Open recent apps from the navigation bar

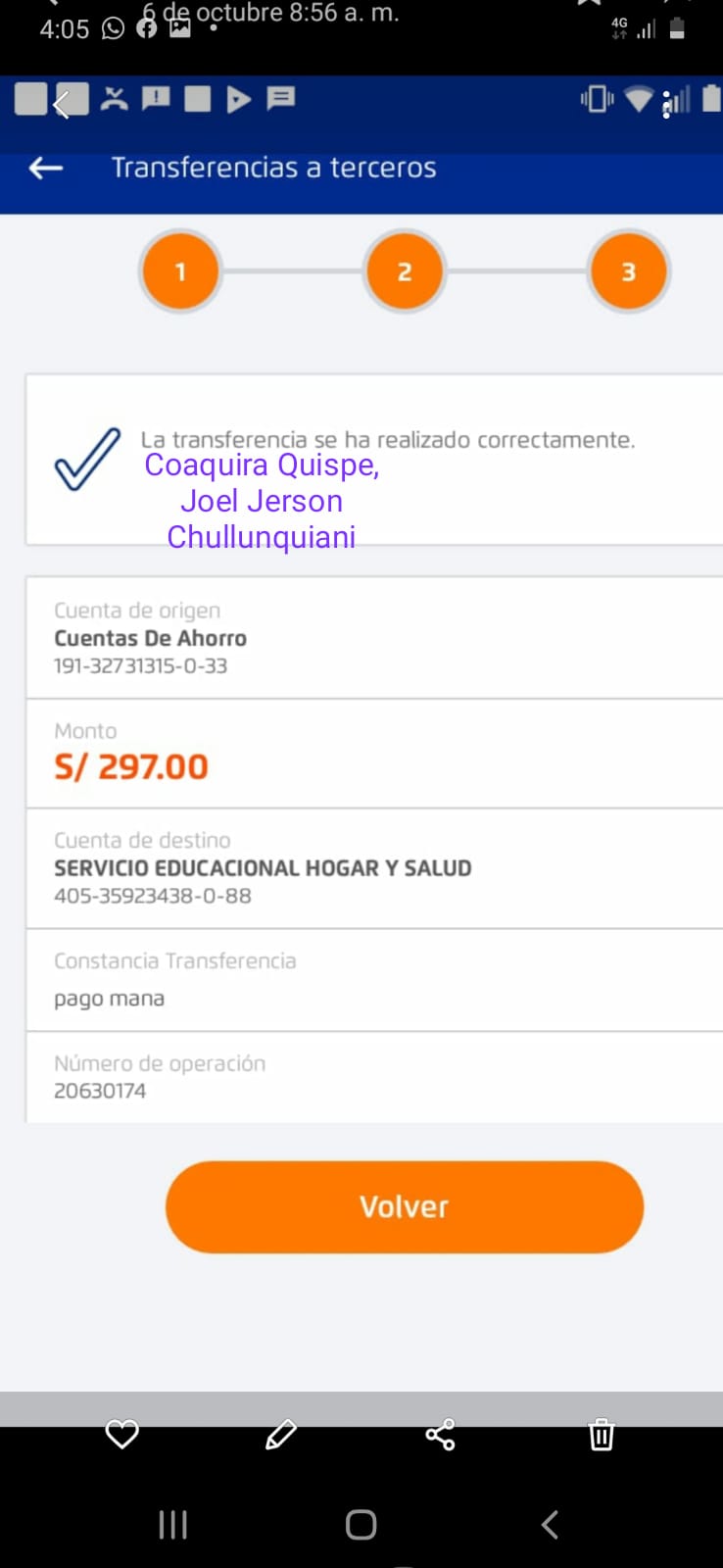(173, 1524)
